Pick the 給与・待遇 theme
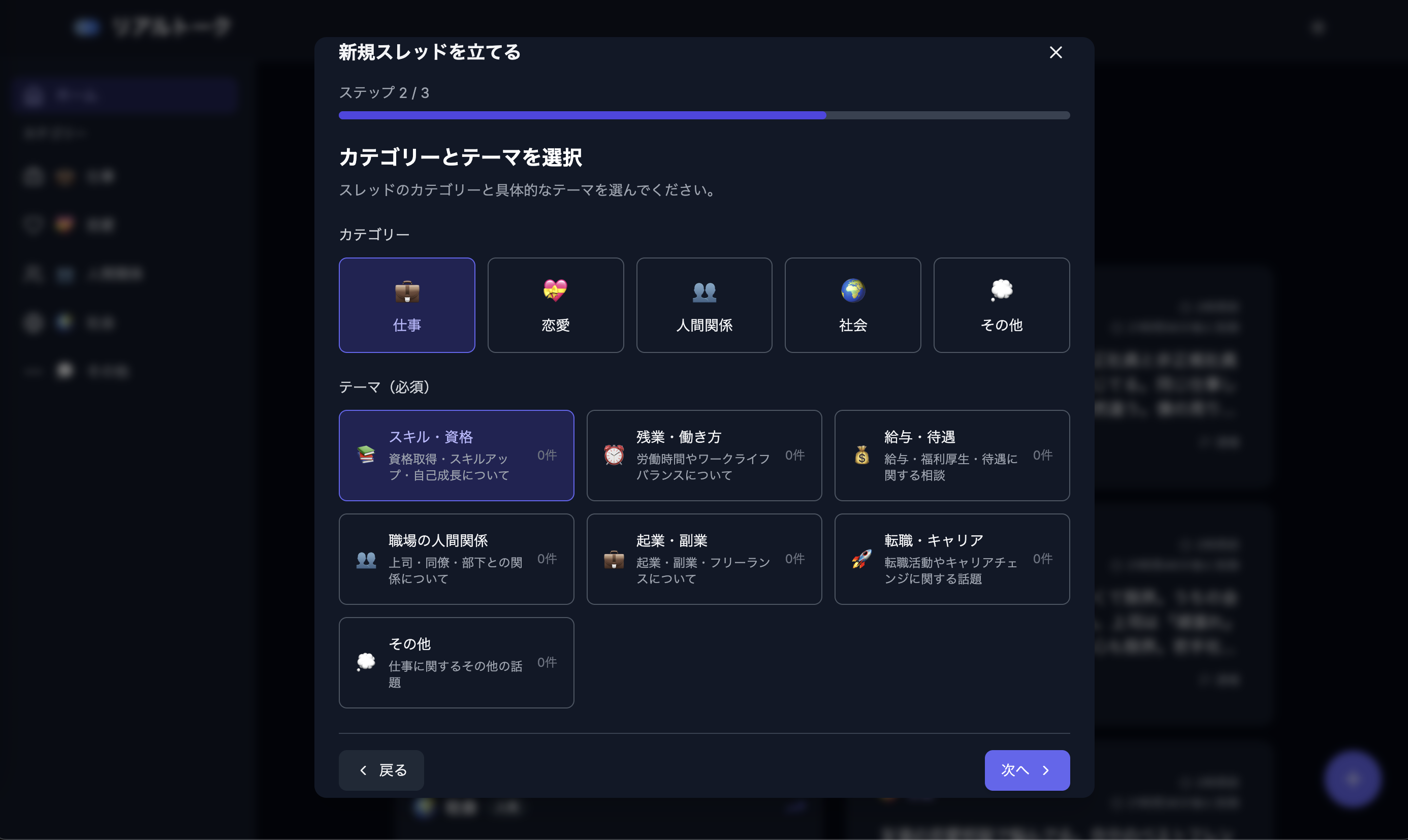The height and width of the screenshot is (840, 1408). pyautogui.click(x=952, y=455)
